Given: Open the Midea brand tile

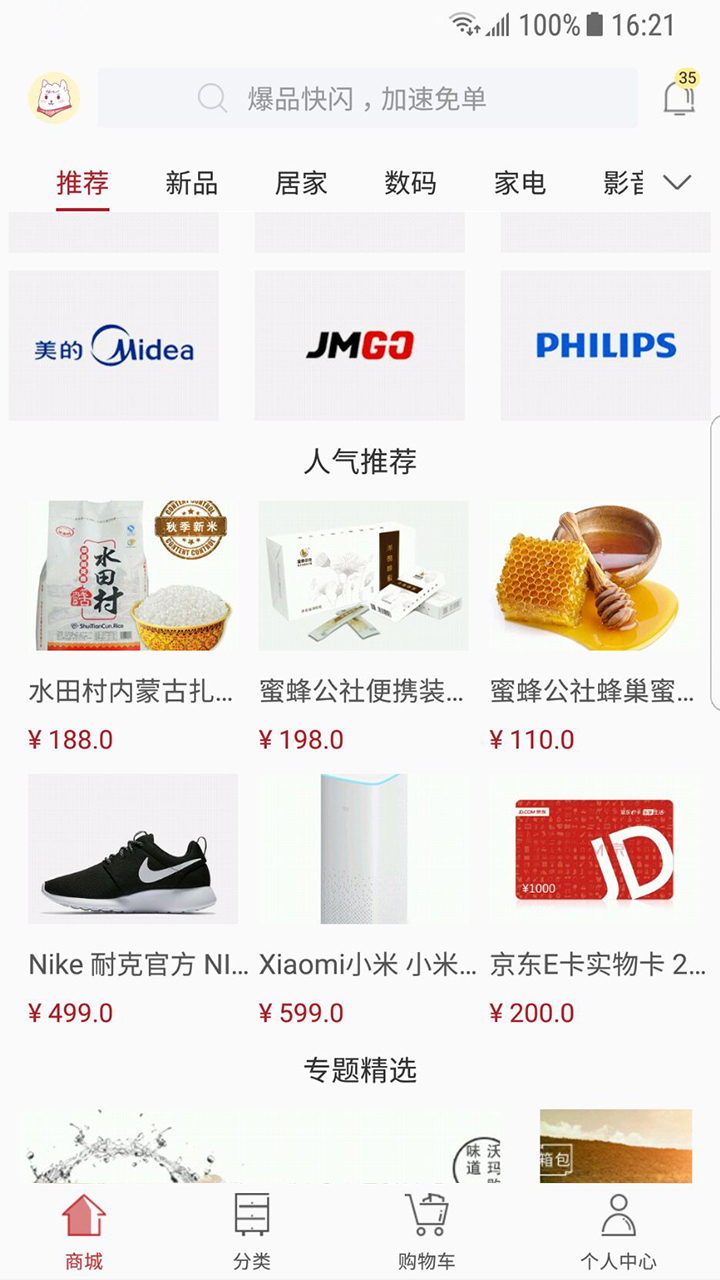Looking at the screenshot, I should coord(114,346).
